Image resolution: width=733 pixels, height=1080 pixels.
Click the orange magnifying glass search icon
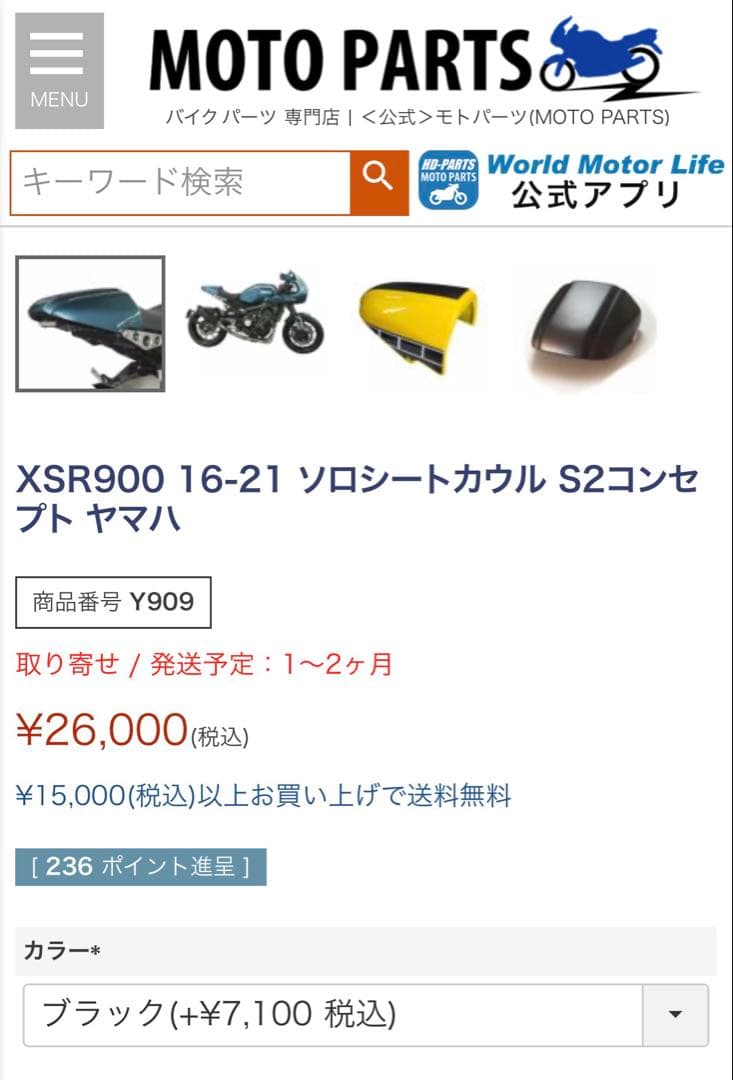pyautogui.click(x=377, y=179)
